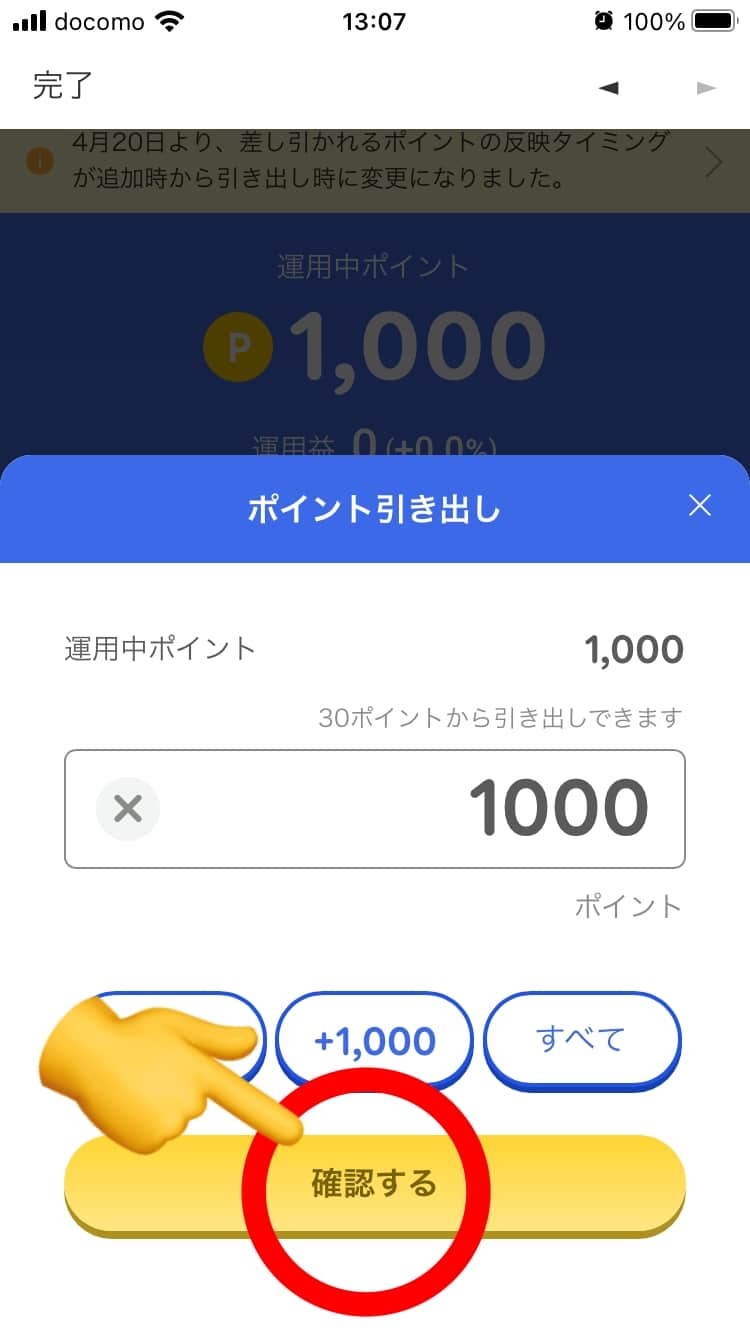Tap the clear (X) icon in the amount field
This screenshot has width=750, height=1335.
[127, 810]
